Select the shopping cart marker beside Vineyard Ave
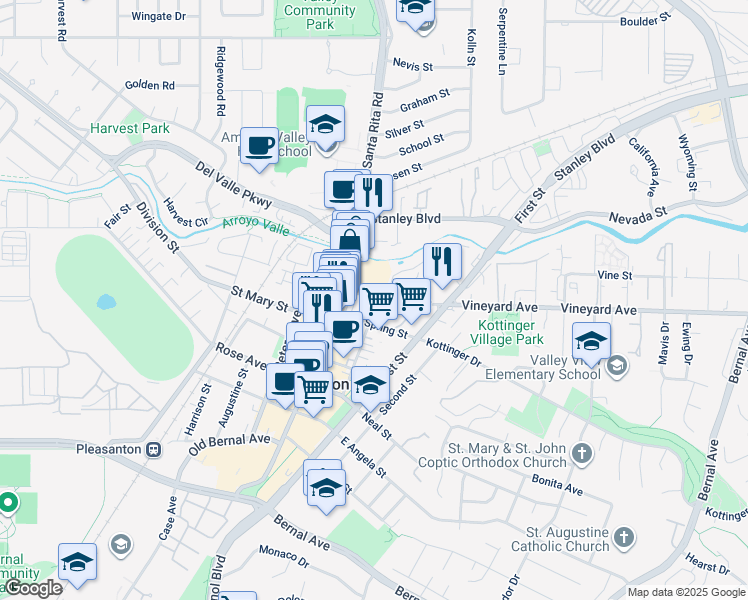The height and width of the screenshot is (600, 748). click(x=411, y=295)
